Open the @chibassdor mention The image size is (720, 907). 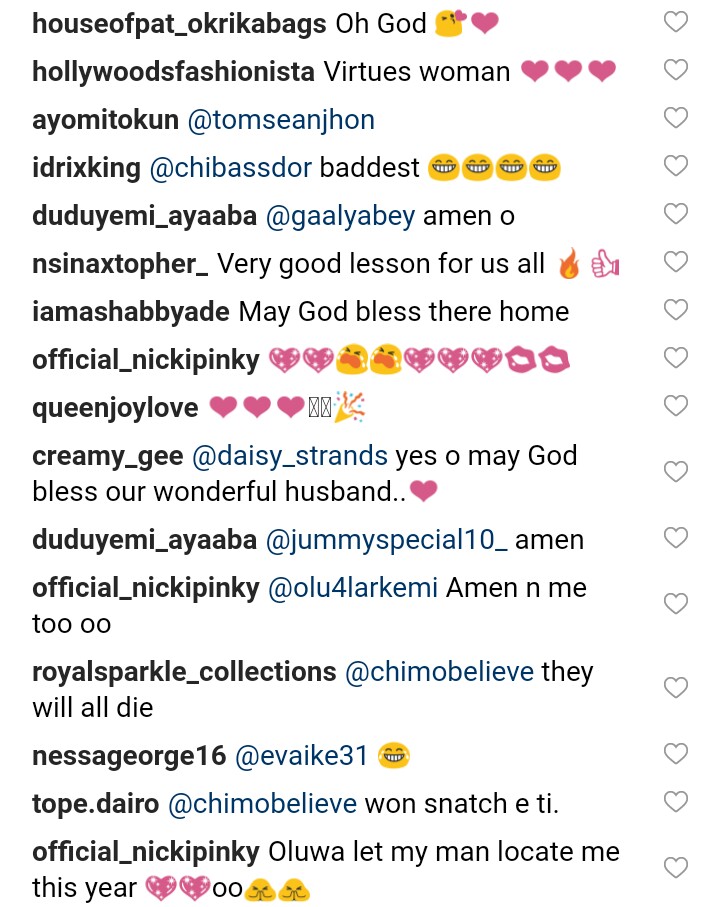pos(229,168)
